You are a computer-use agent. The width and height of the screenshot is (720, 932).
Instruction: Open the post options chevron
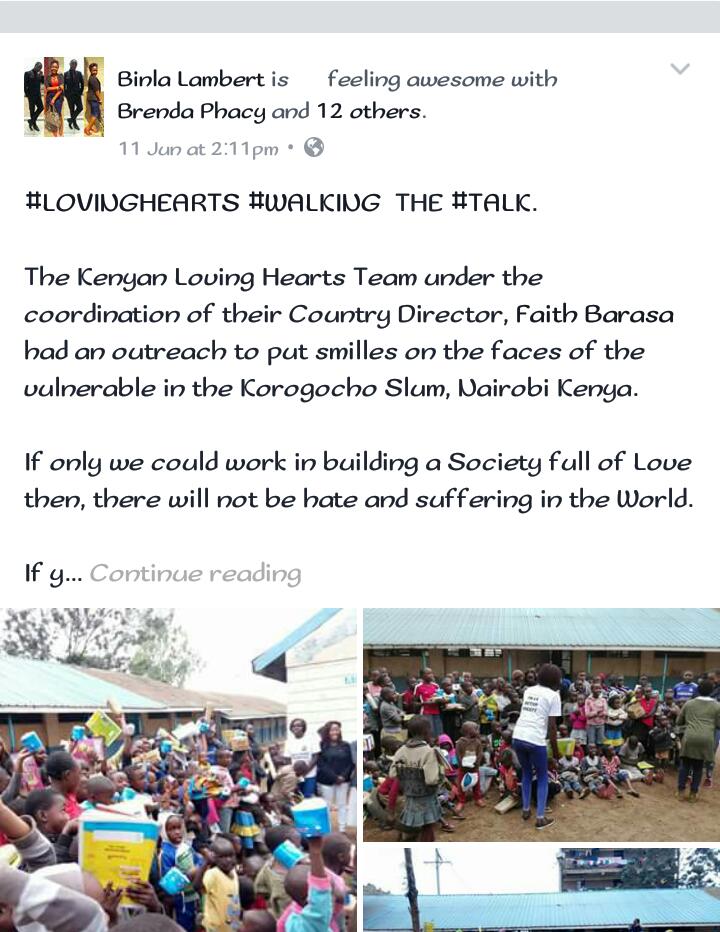pos(680,69)
